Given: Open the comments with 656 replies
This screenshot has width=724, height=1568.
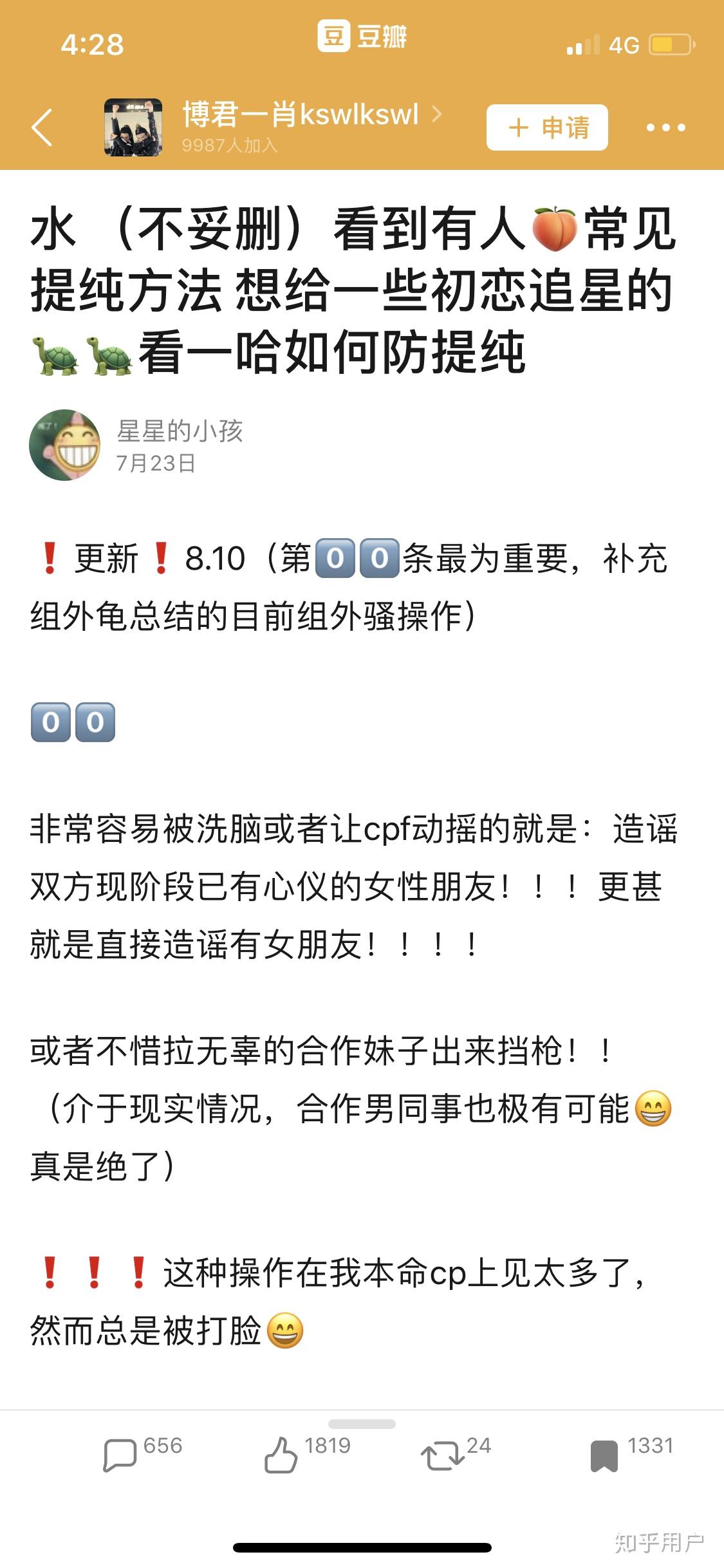Looking at the screenshot, I should coord(120,1454).
